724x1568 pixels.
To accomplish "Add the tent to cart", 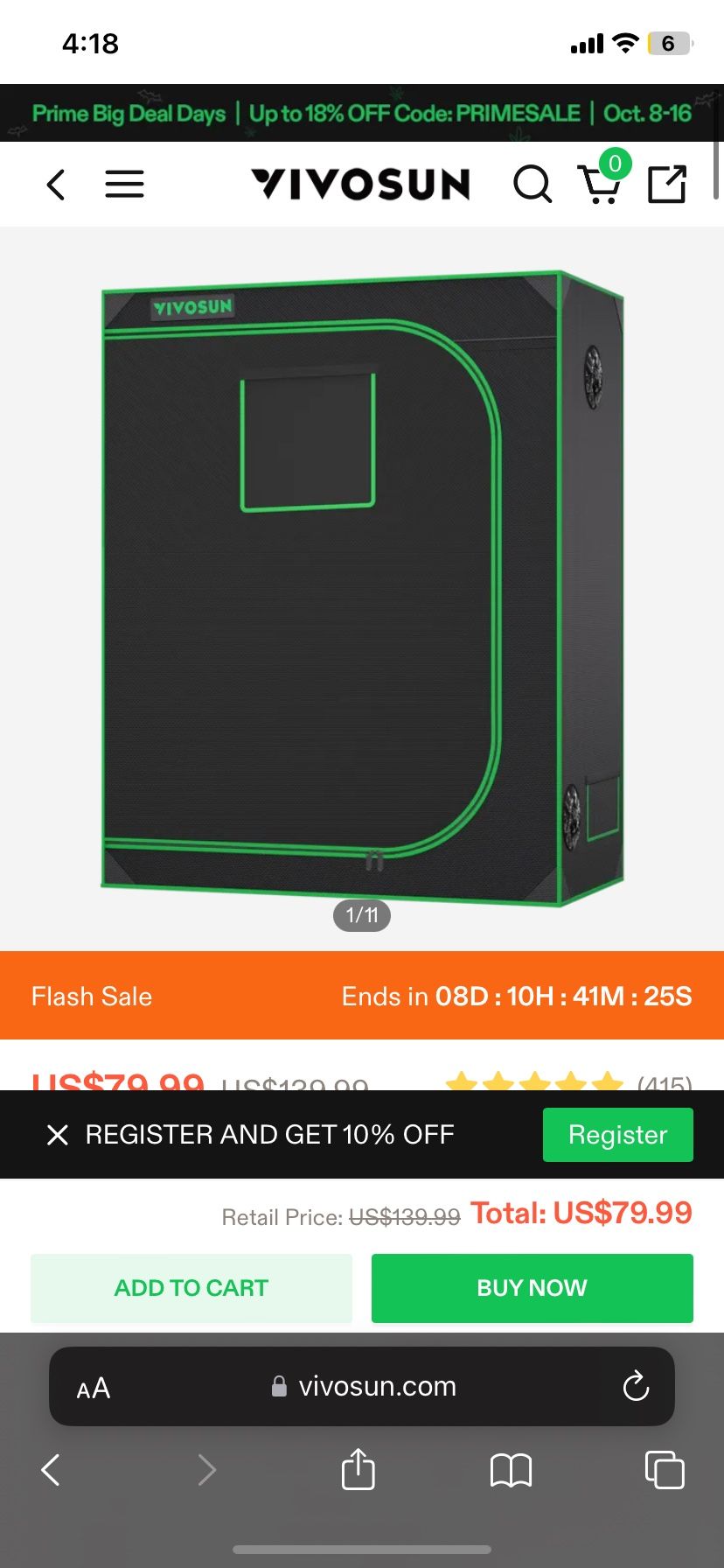I will (191, 1288).
